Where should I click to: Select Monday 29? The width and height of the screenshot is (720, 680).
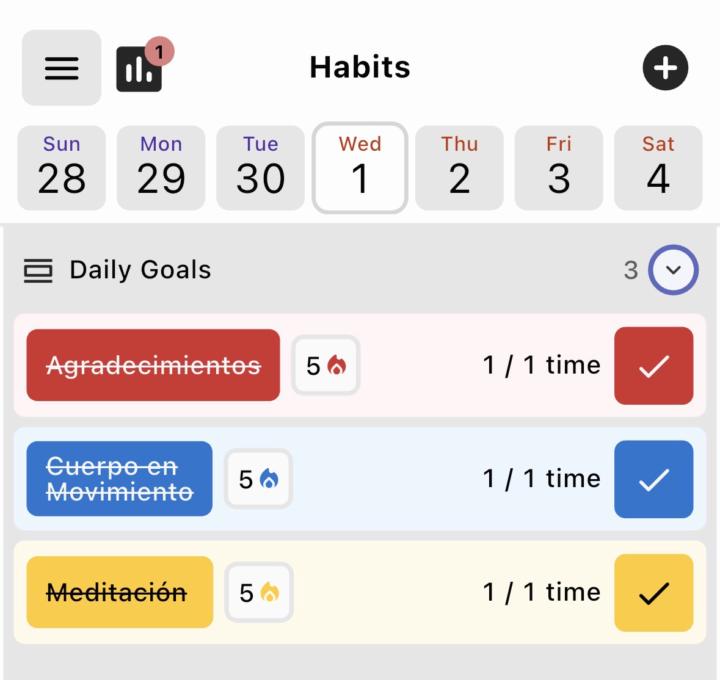tap(161, 167)
